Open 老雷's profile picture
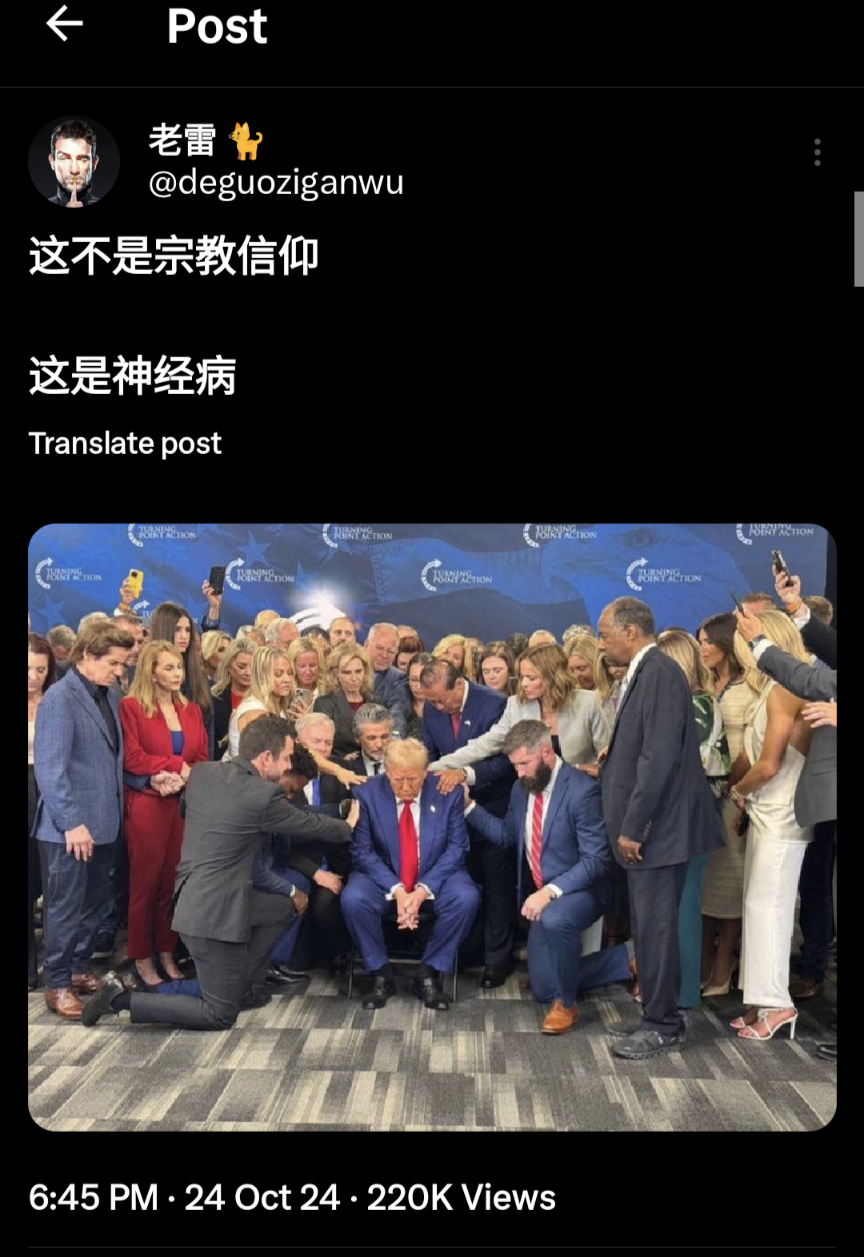This screenshot has width=864, height=1257. pos(73,162)
